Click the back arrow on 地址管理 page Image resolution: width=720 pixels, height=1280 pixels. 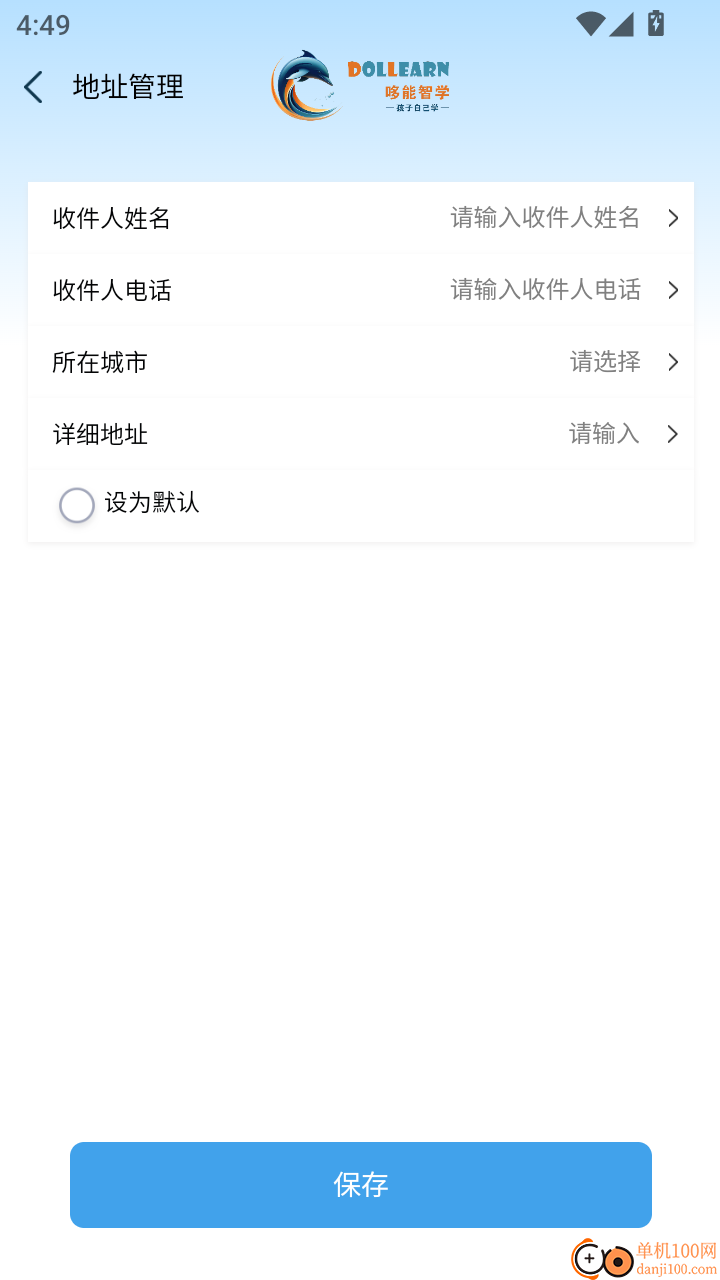[x=32, y=87]
